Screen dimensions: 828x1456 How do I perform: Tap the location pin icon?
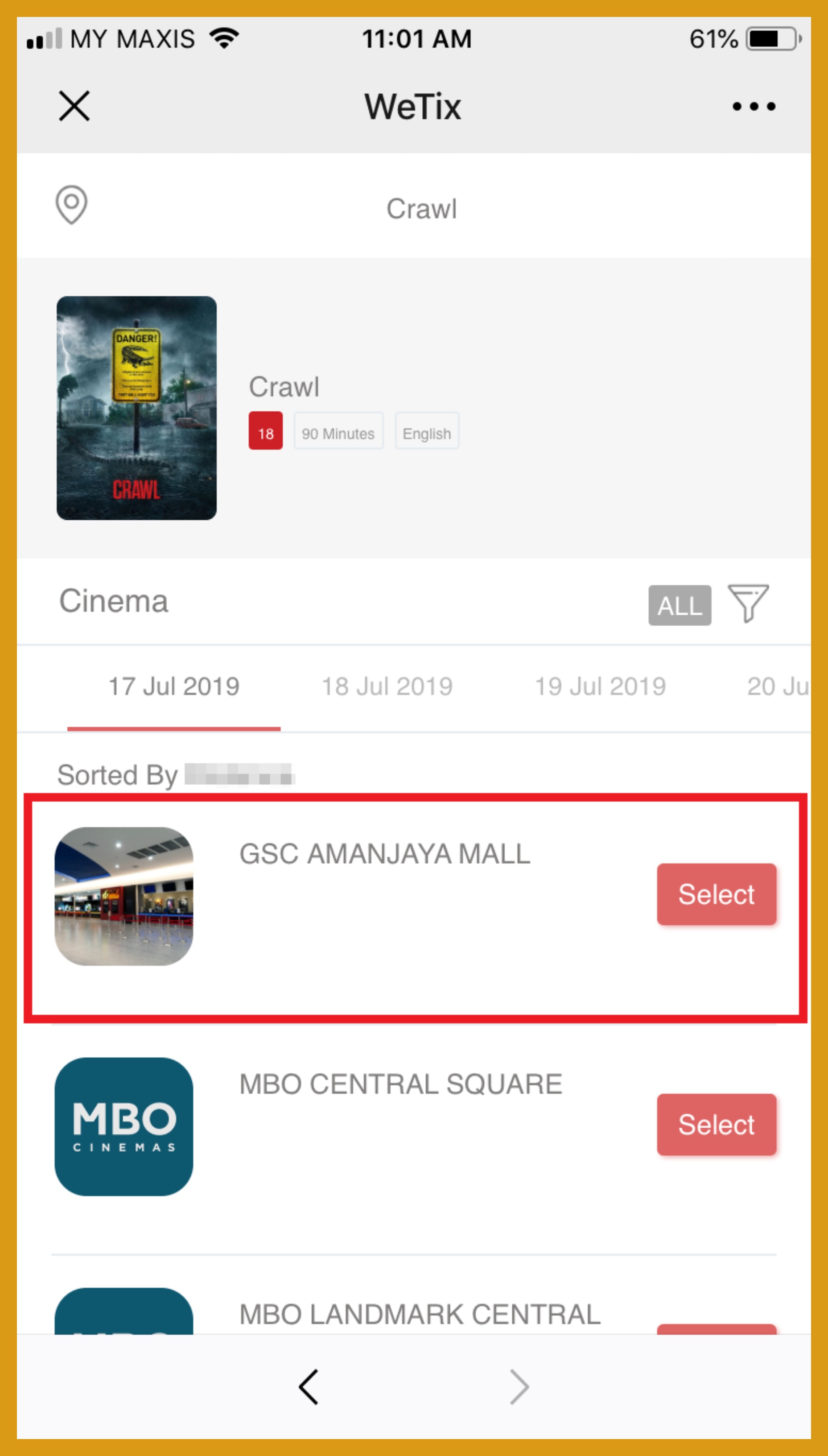click(72, 205)
